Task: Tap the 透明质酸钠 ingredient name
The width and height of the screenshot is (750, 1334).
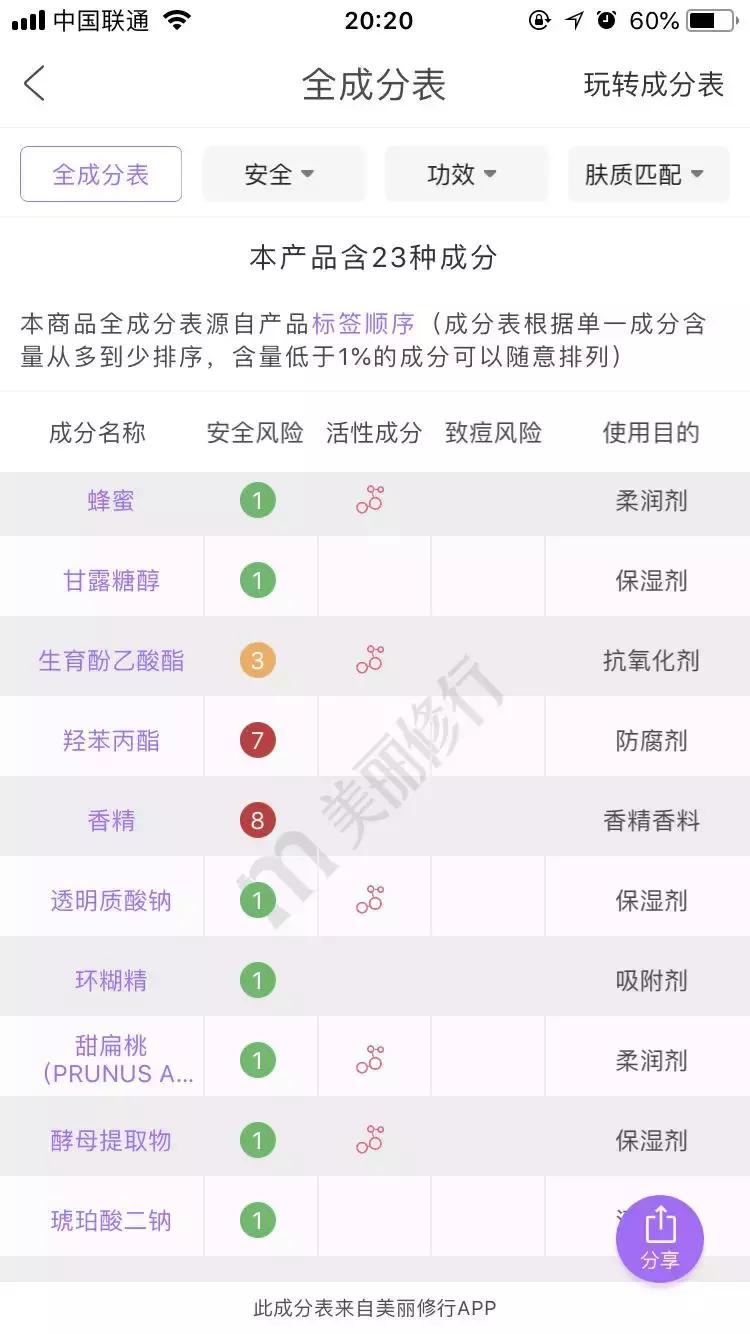Action: point(111,901)
